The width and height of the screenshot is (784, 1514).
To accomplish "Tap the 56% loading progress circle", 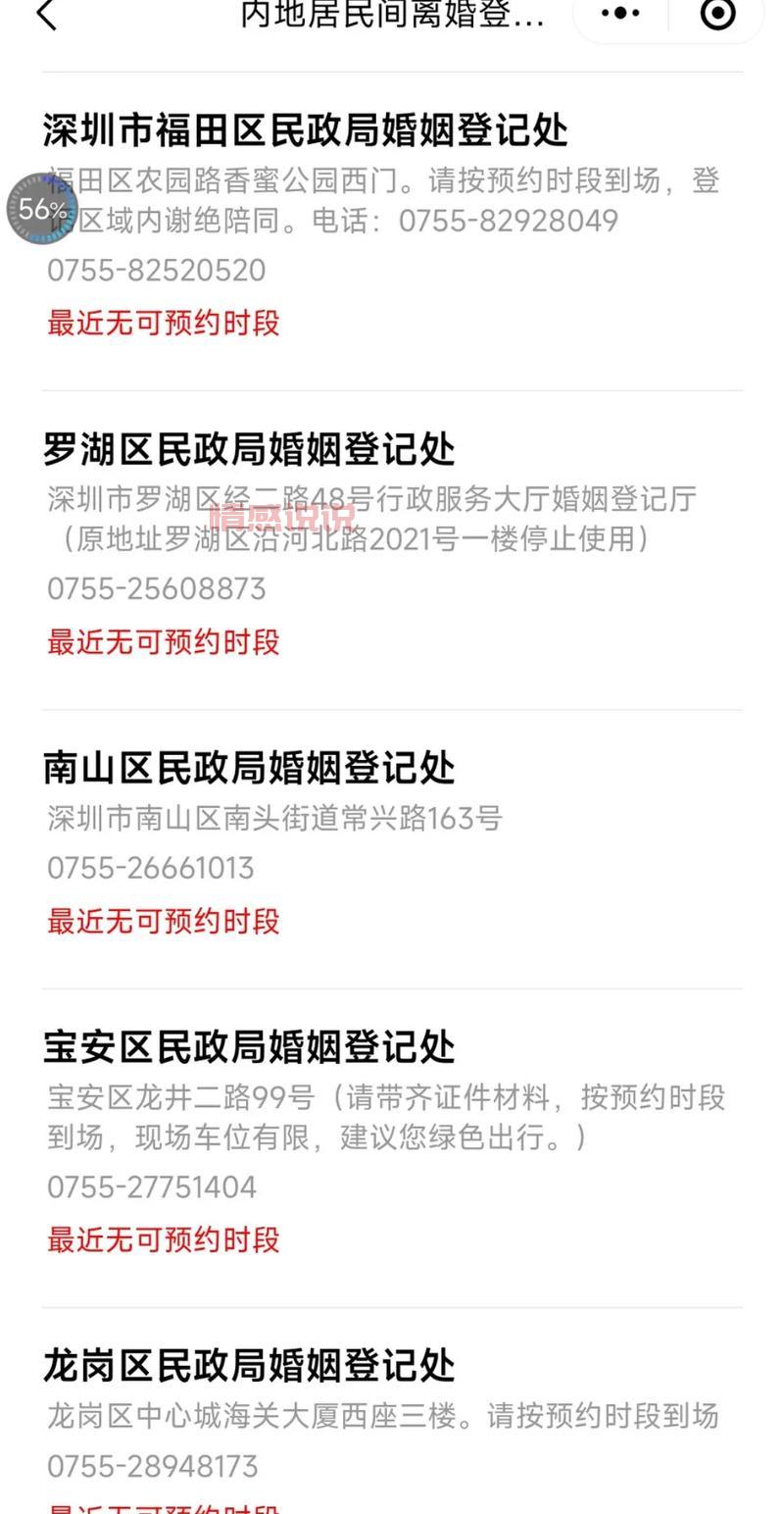I will [x=43, y=209].
